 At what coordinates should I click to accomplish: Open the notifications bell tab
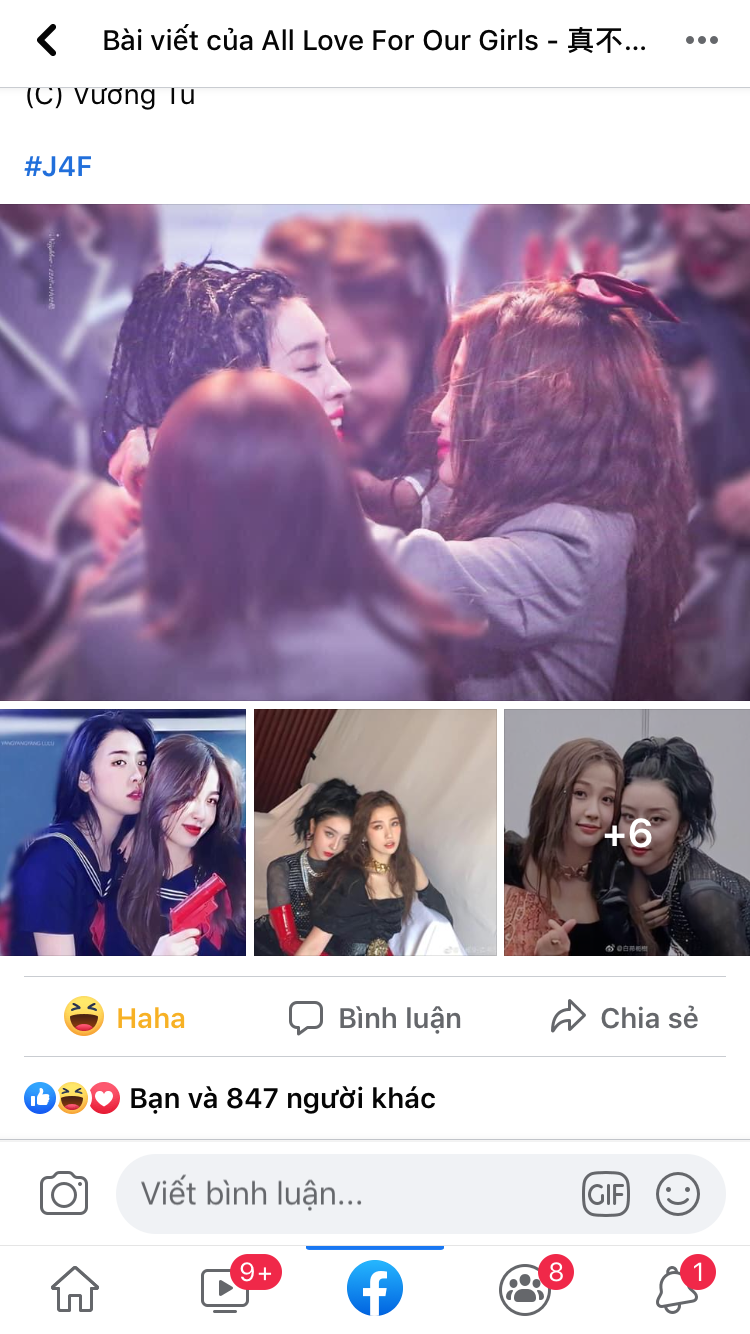[x=677, y=1289]
